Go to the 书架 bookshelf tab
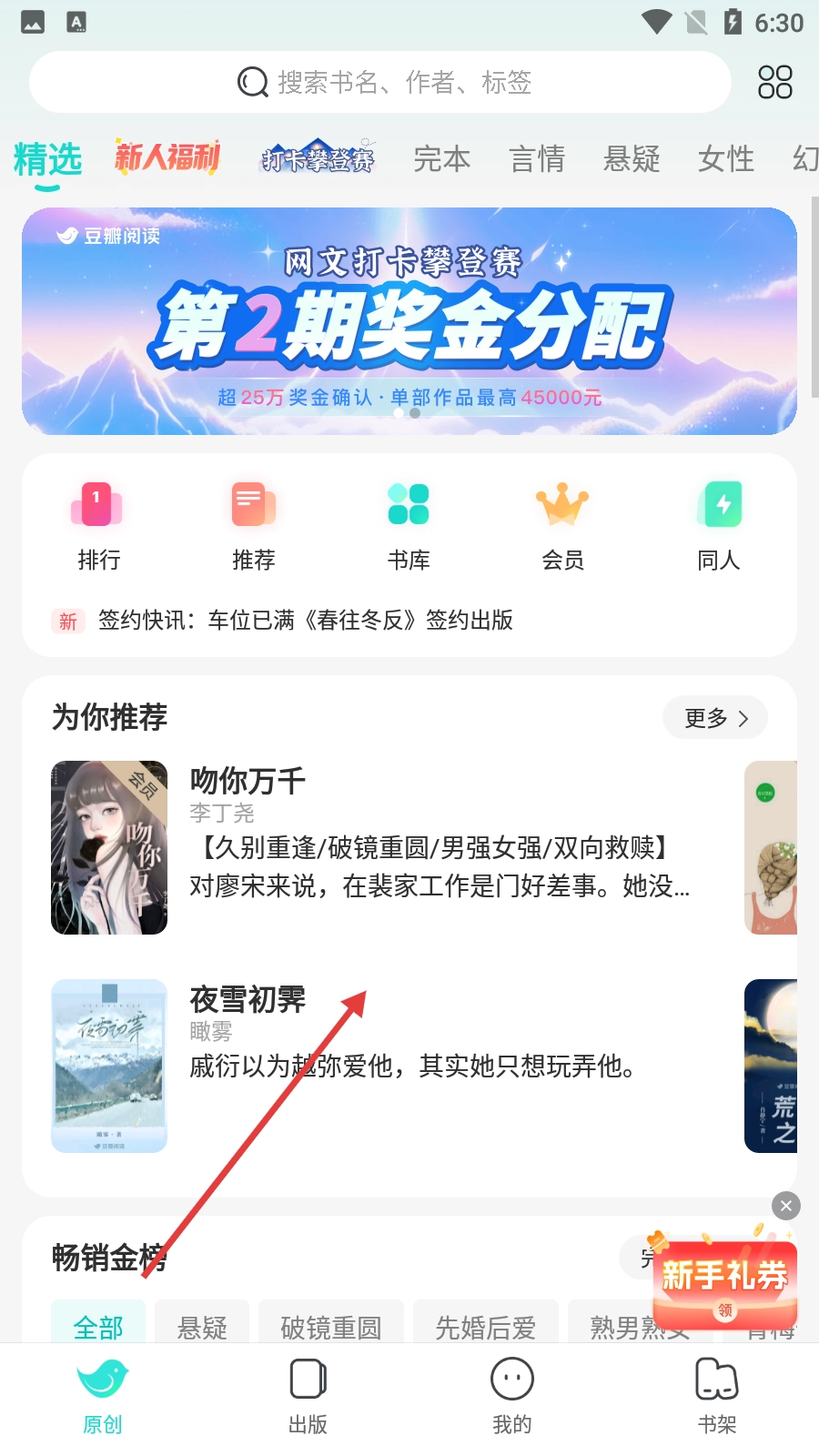819x1456 pixels. coord(716,1397)
